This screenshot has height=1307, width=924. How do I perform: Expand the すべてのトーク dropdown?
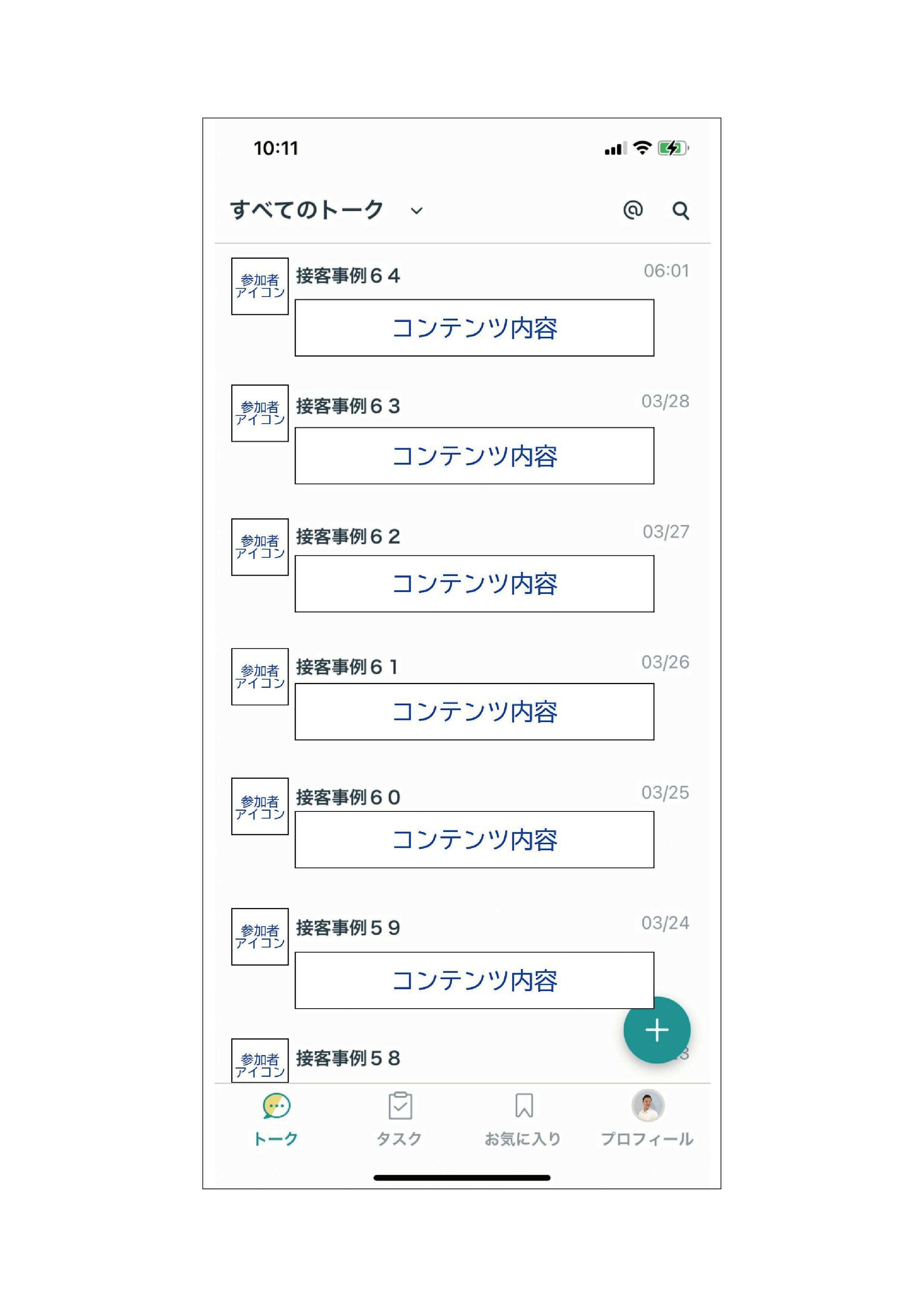coord(416,211)
